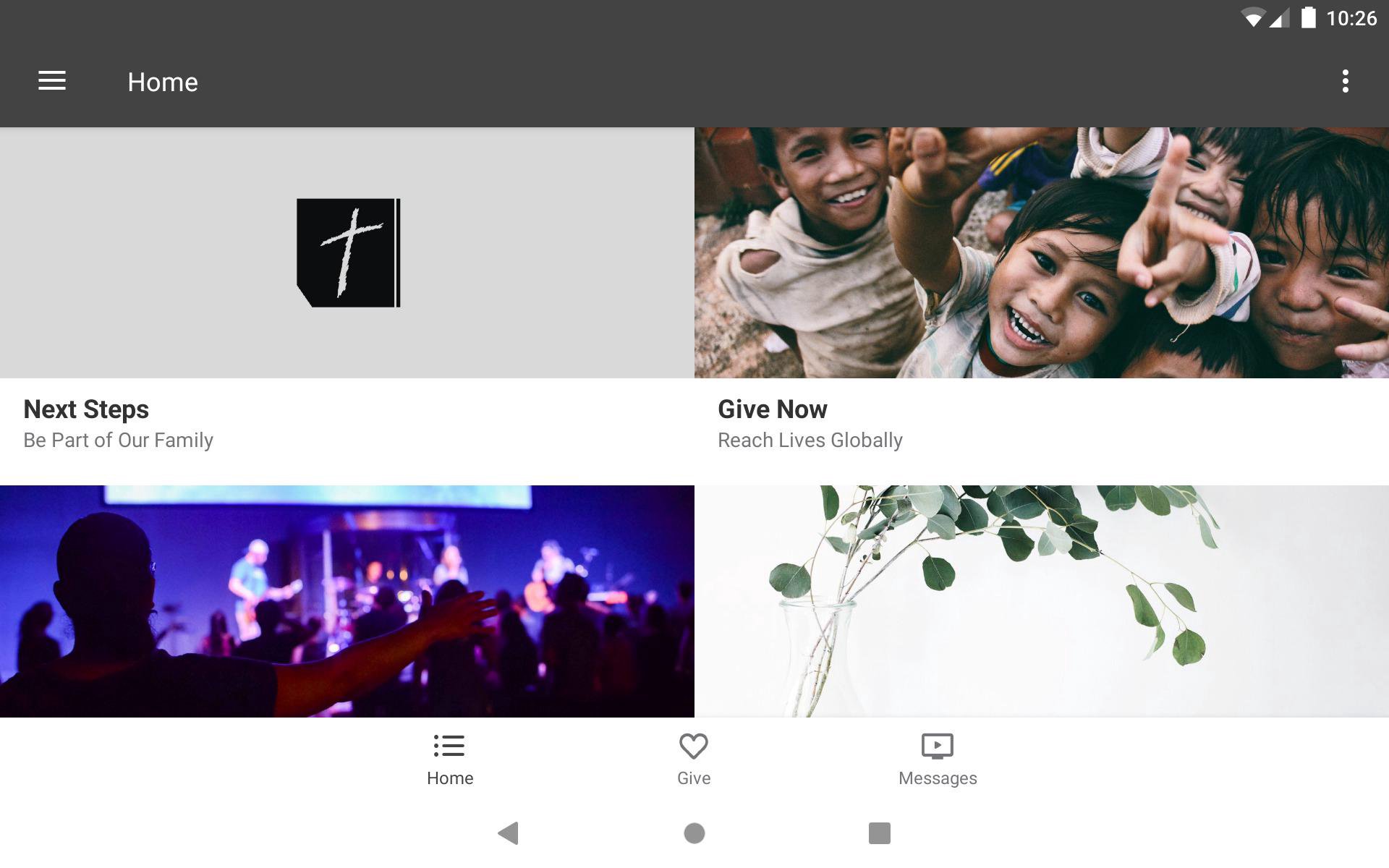Open the overflow options menu
Viewport: 1389px width, 868px height.
[1345, 81]
